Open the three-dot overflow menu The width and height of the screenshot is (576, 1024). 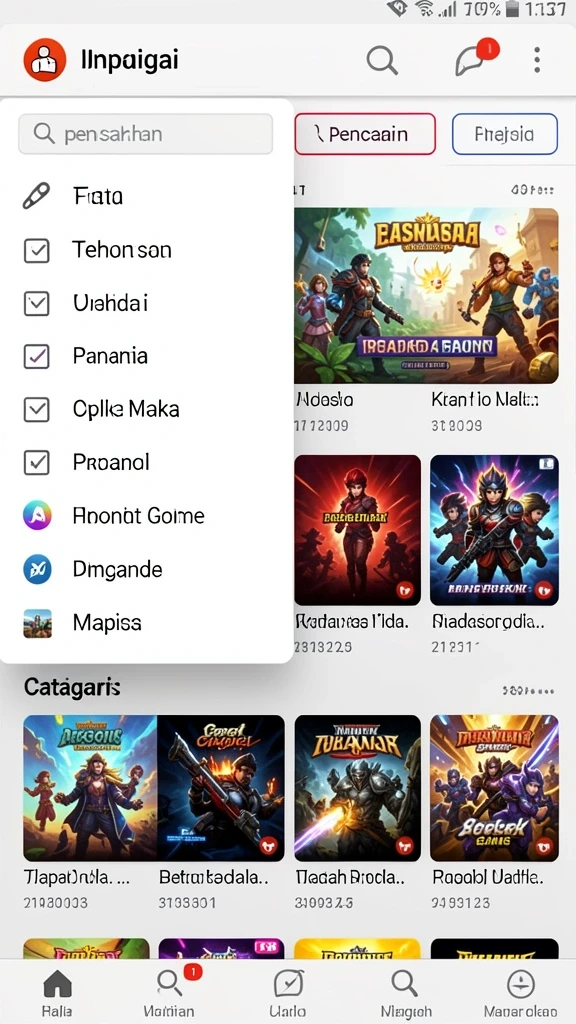tap(537, 60)
